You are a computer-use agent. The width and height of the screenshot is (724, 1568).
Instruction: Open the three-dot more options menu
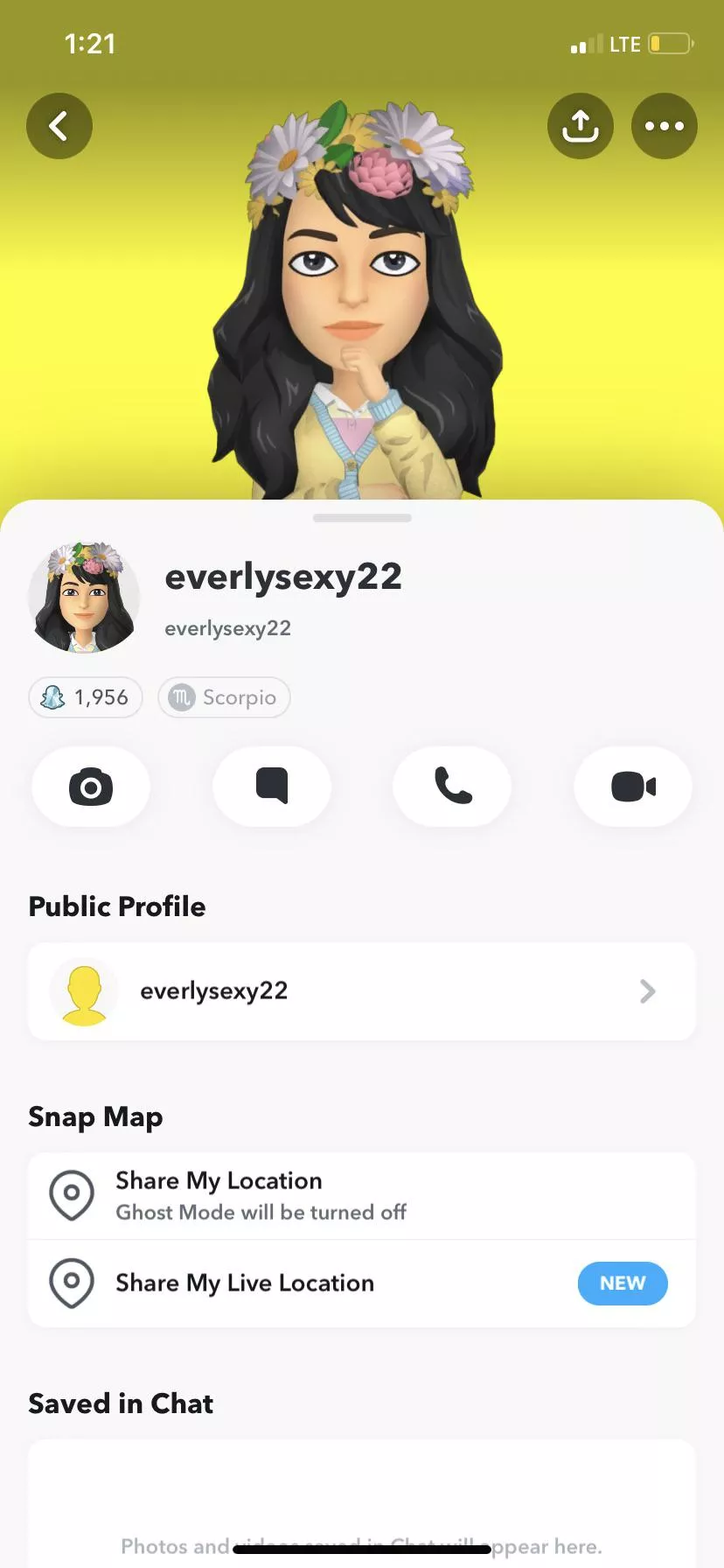(x=665, y=126)
